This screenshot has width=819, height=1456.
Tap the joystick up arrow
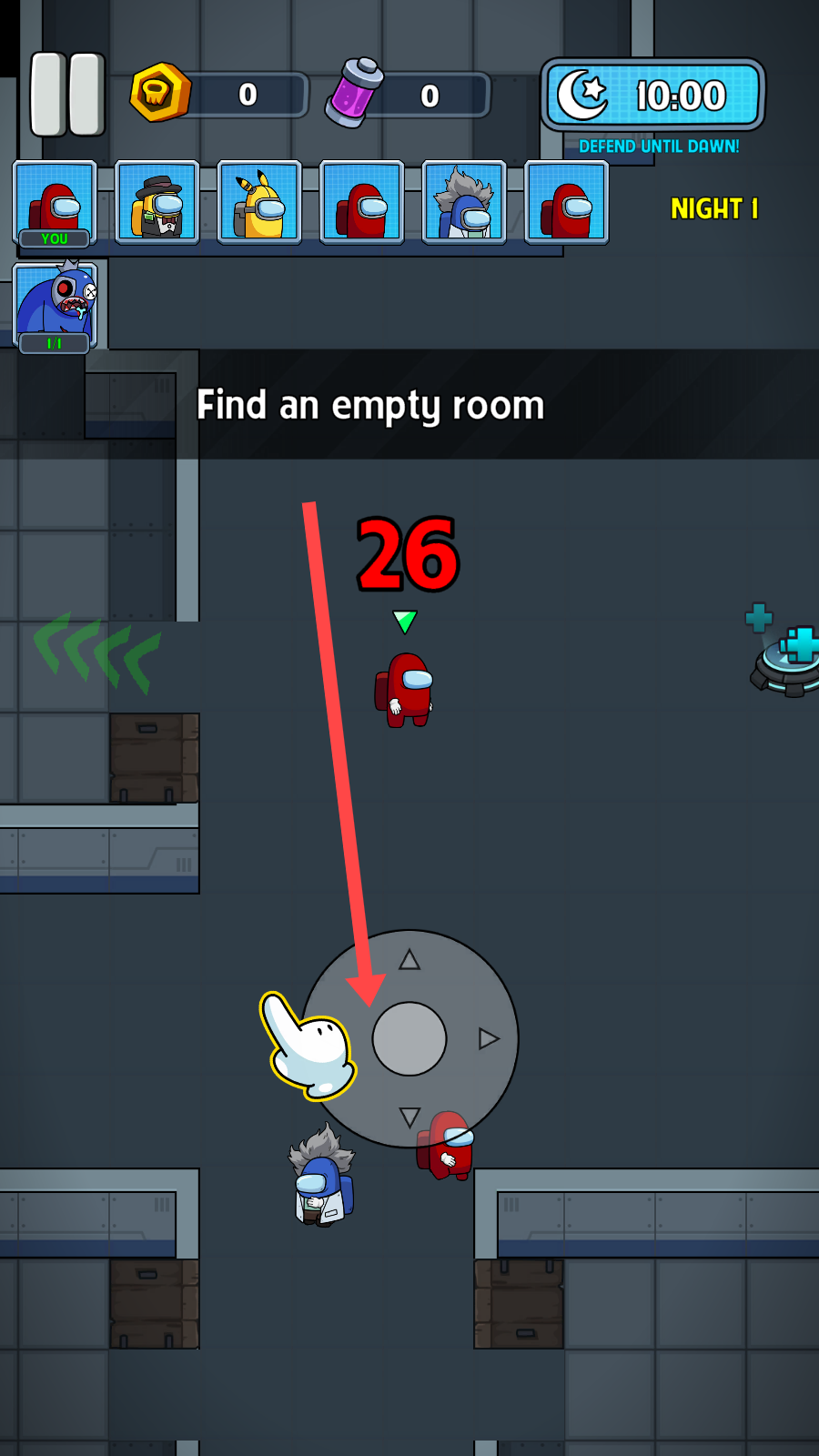click(x=409, y=960)
